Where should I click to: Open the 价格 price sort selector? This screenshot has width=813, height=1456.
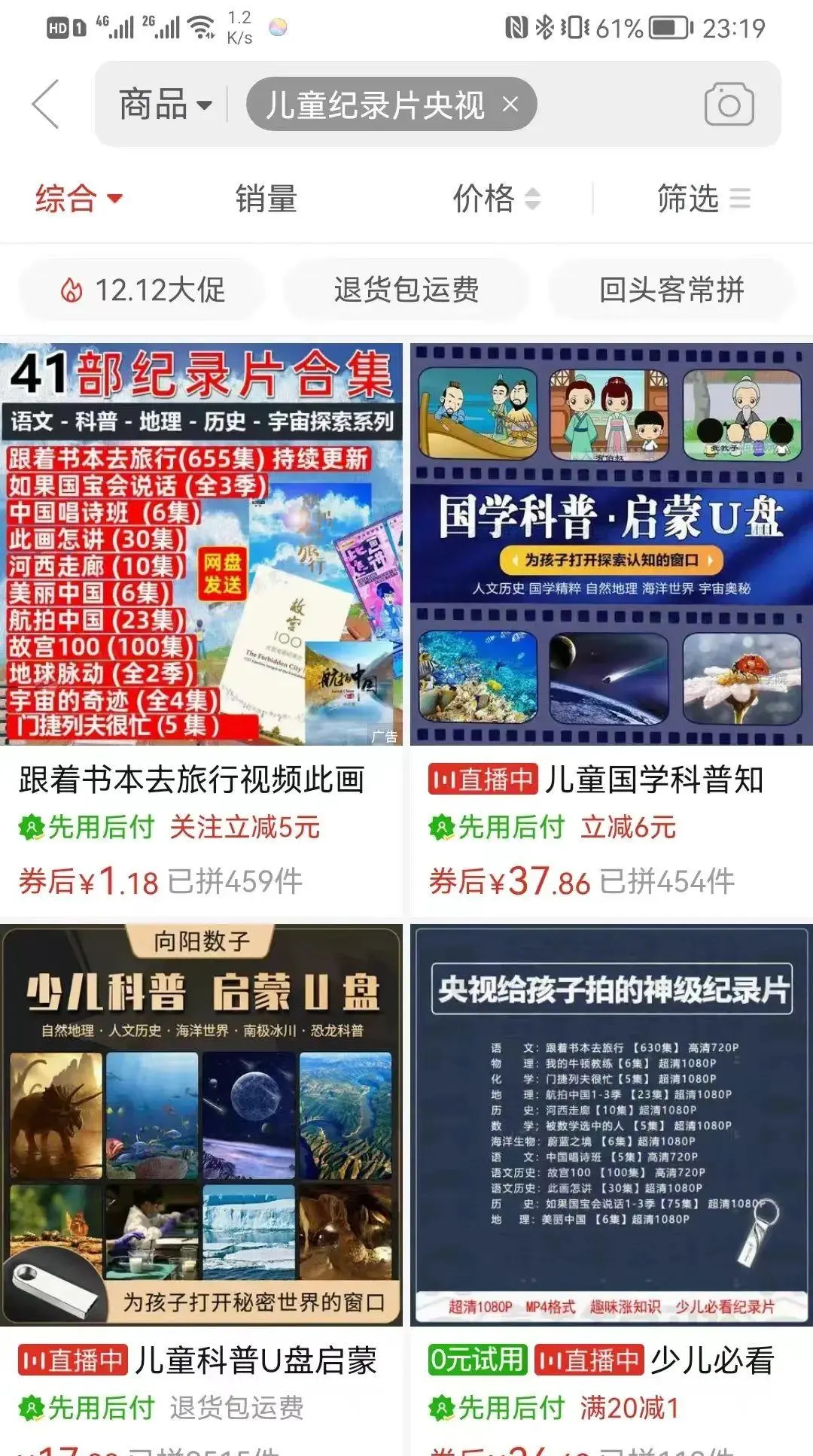[x=494, y=198]
